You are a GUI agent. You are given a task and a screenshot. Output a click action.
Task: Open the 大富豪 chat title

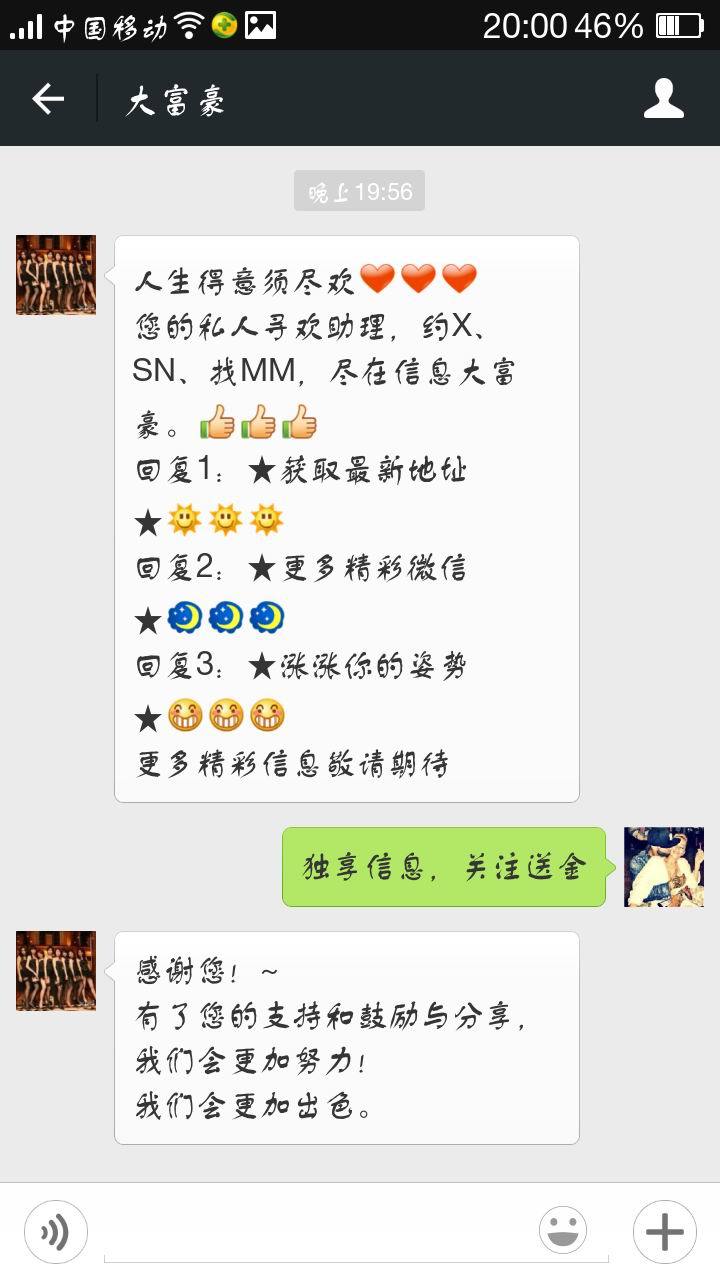coord(172,98)
